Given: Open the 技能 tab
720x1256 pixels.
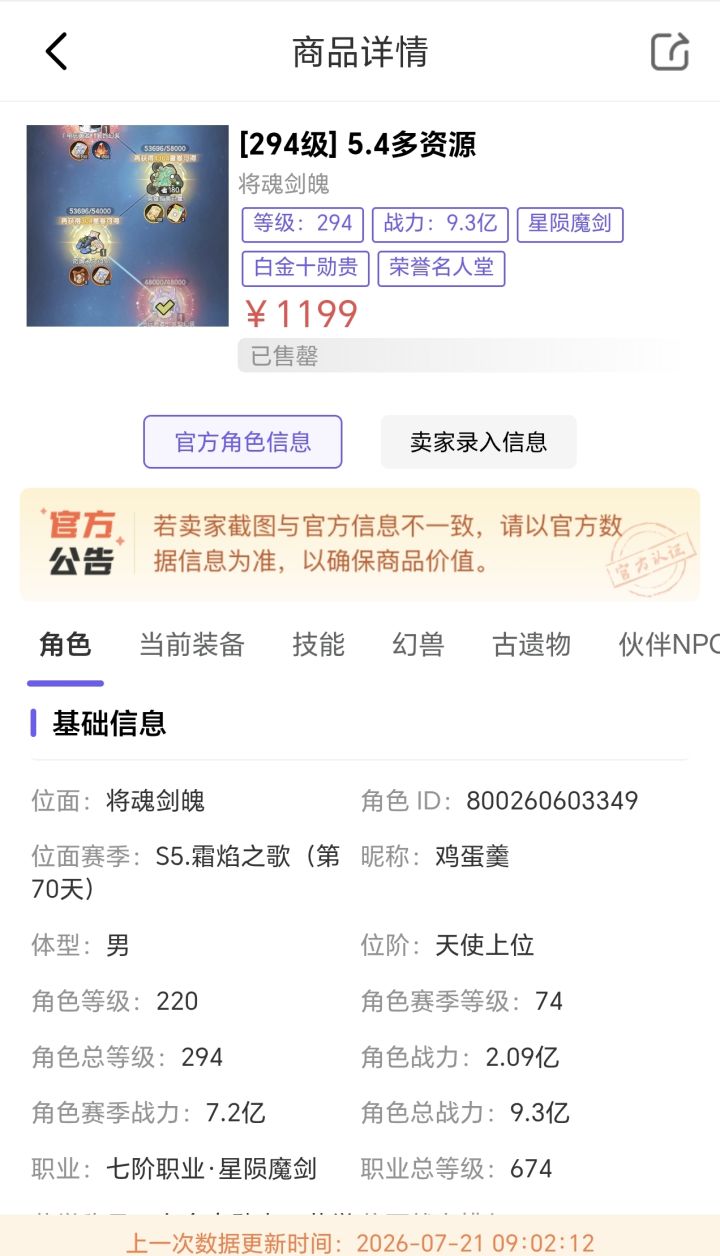Looking at the screenshot, I should (318, 645).
